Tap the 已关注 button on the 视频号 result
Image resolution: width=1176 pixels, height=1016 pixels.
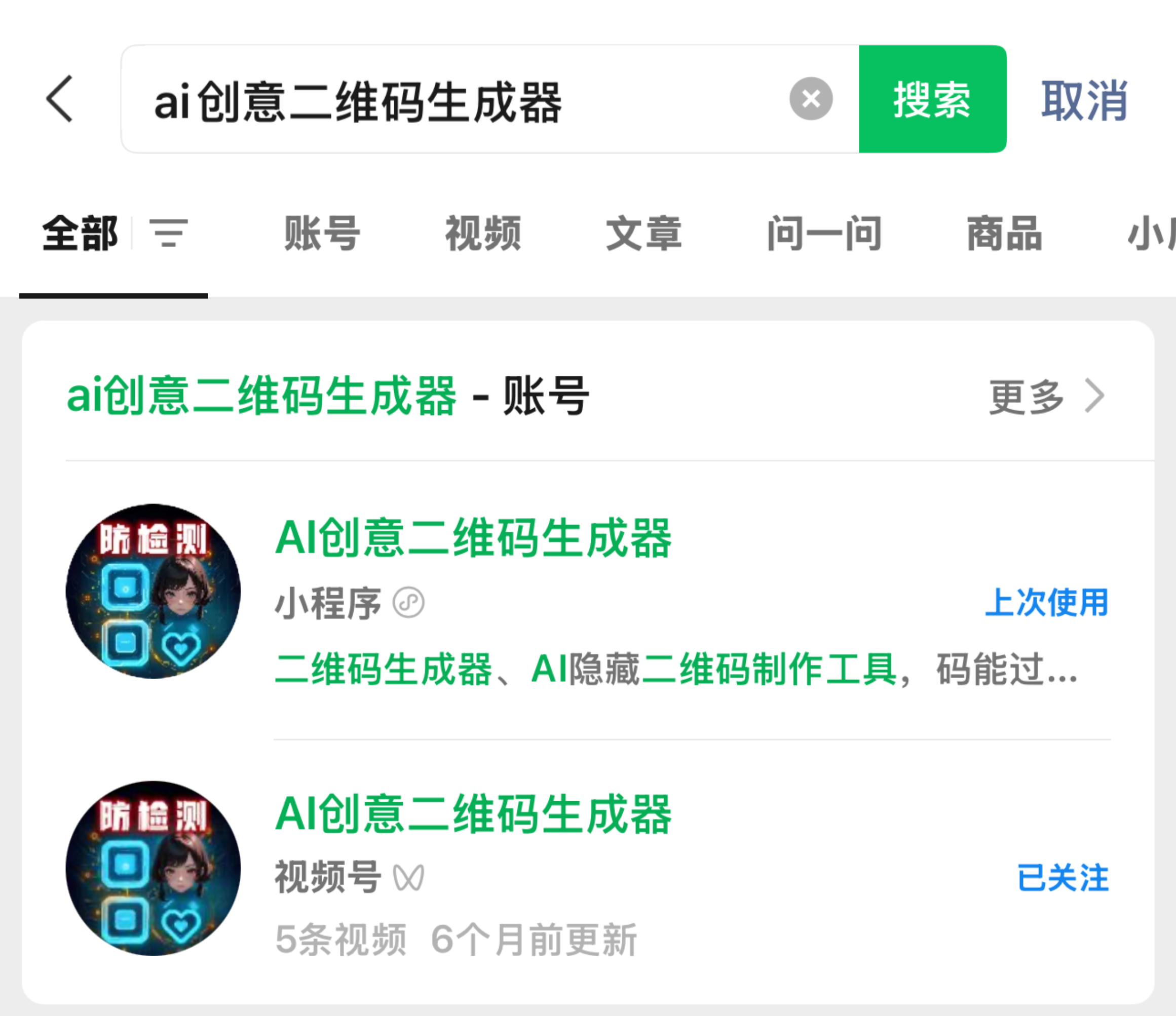click(x=1063, y=878)
